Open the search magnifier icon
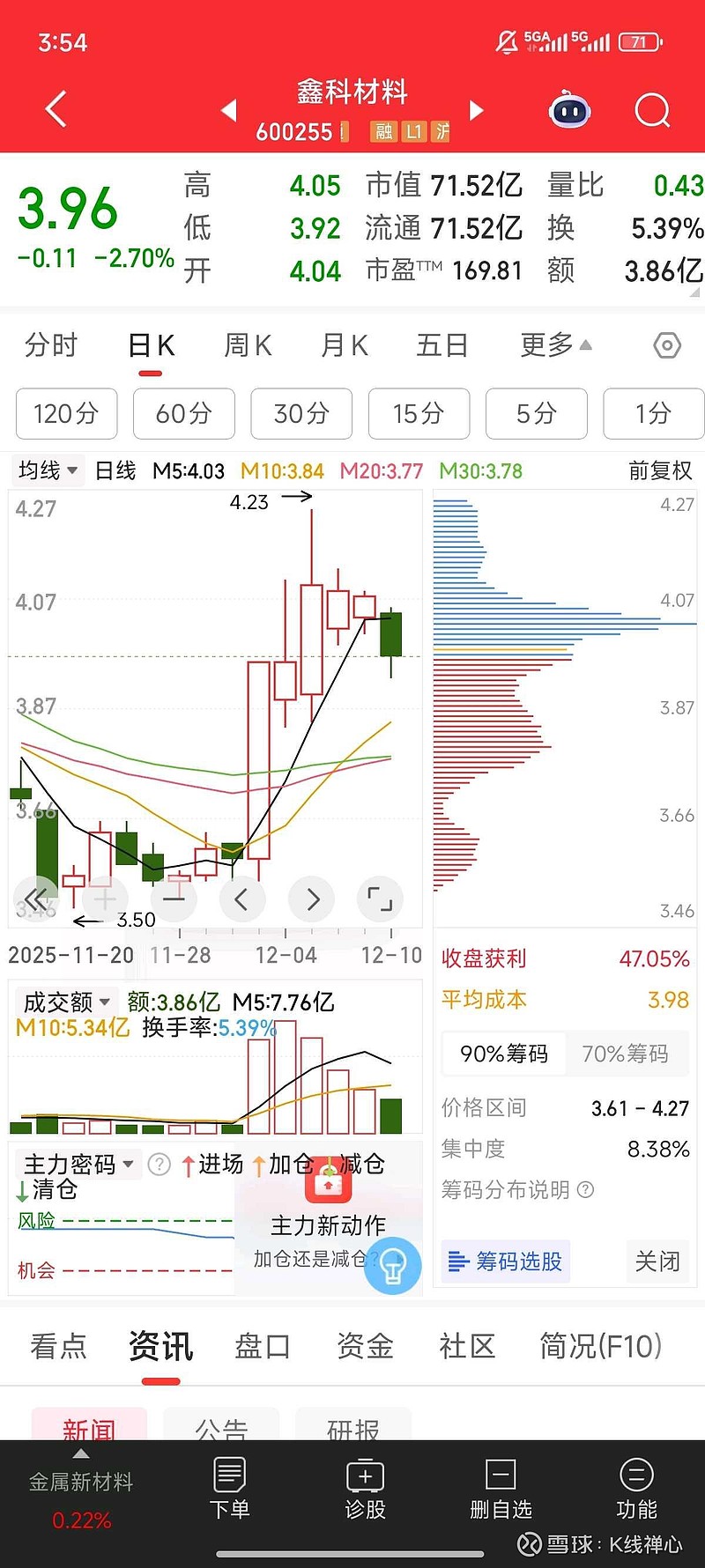 pyautogui.click(x=652, y=111)
